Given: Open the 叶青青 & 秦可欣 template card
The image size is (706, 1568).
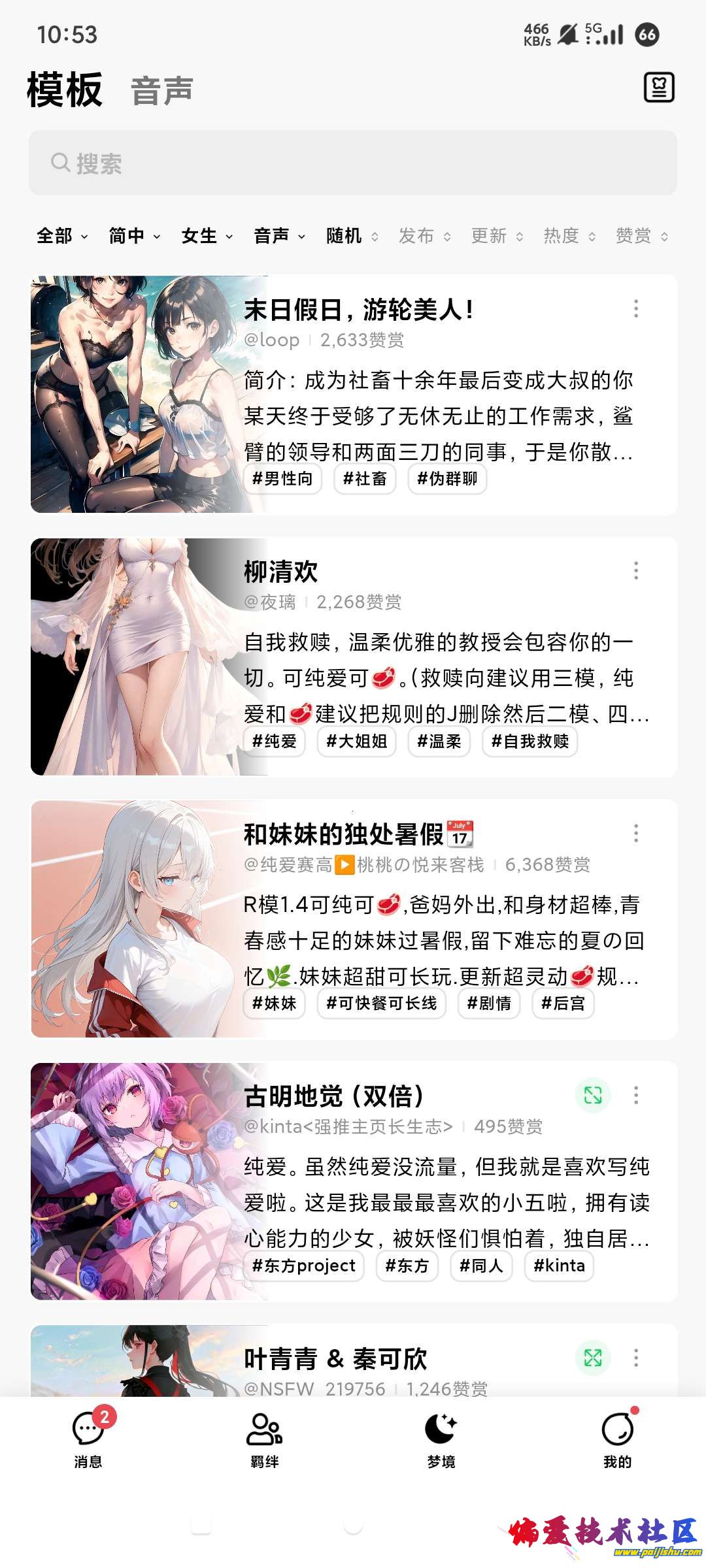Looking at the screenshot, I should coord(335,1359).
